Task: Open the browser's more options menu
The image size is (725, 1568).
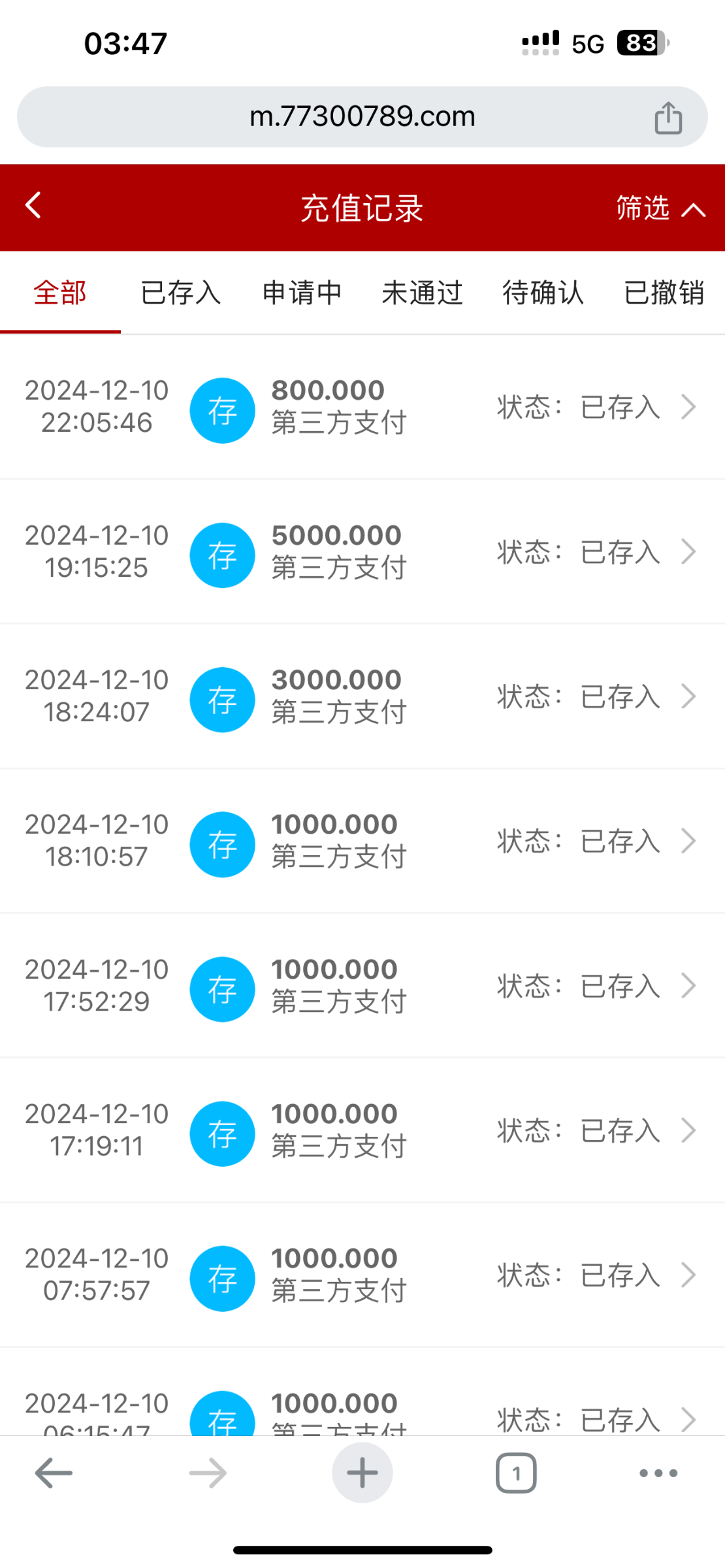Action: [658, 1473]
